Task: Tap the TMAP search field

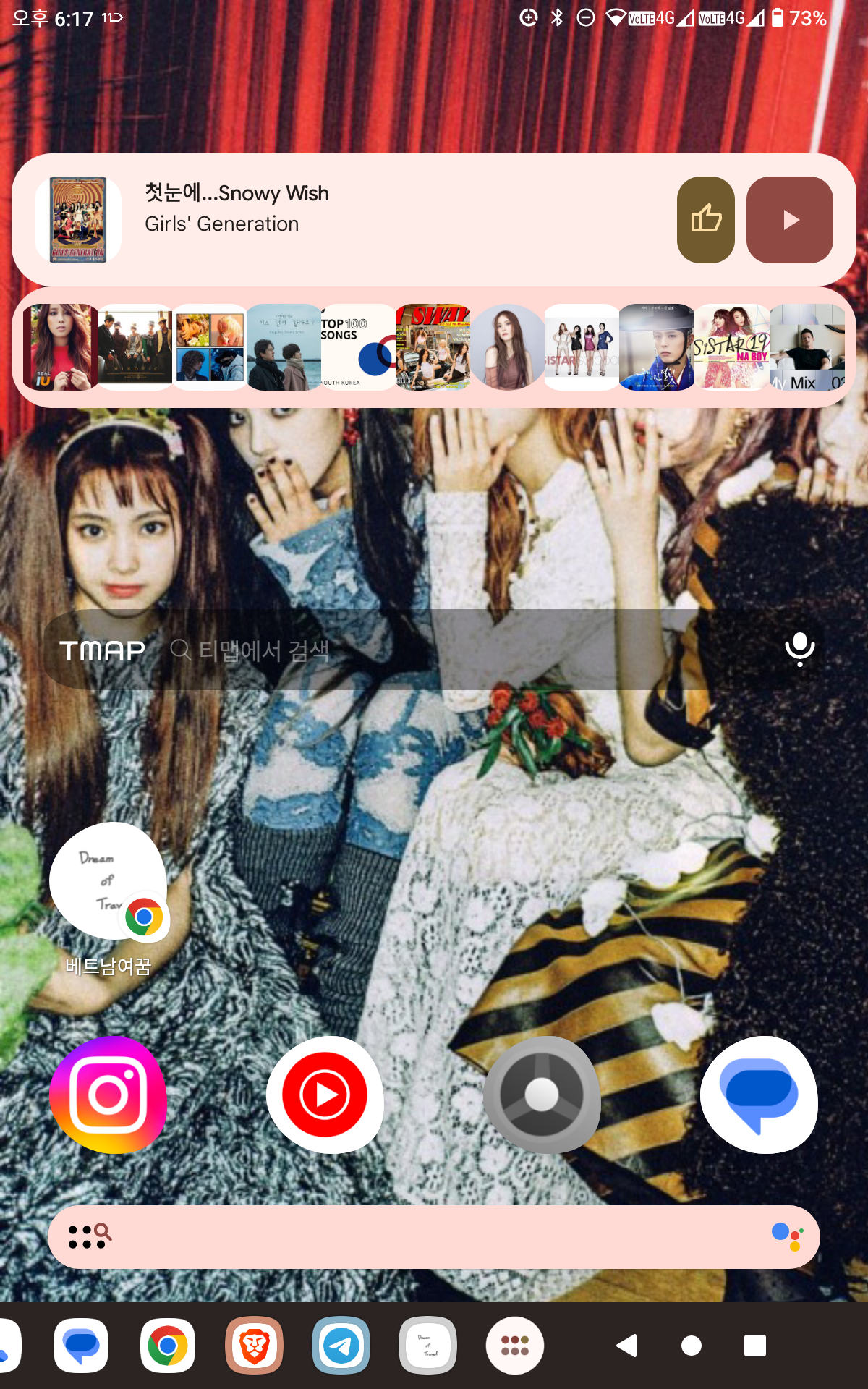Action: tap(434, 650)
